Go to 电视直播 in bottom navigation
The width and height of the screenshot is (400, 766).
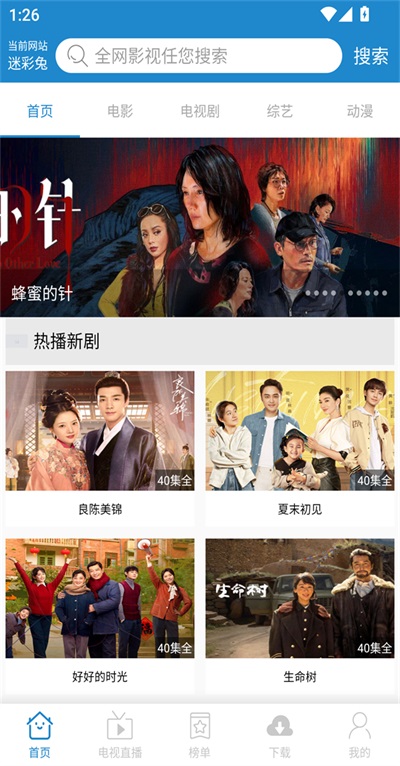tap(120, 735)
